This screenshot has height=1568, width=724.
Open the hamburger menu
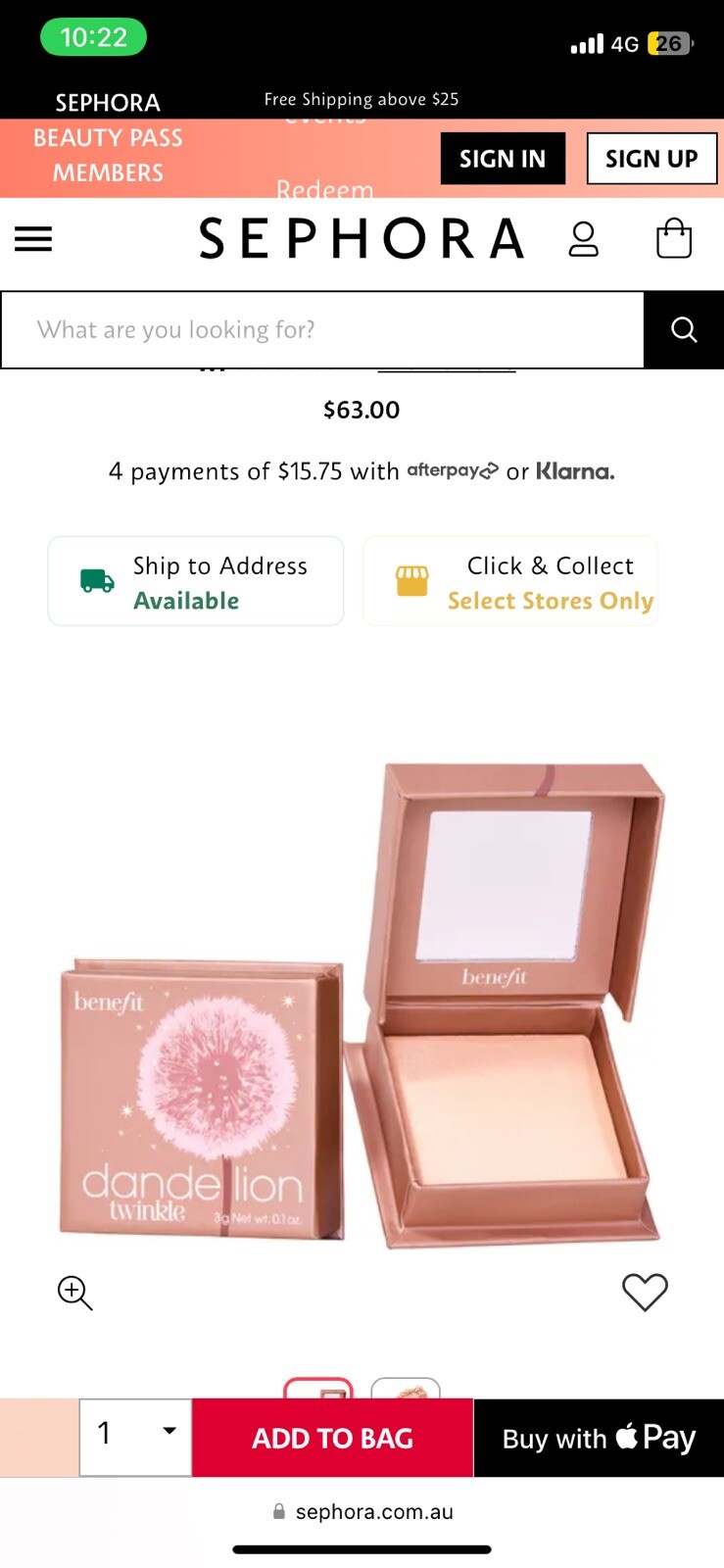[33, 239]
